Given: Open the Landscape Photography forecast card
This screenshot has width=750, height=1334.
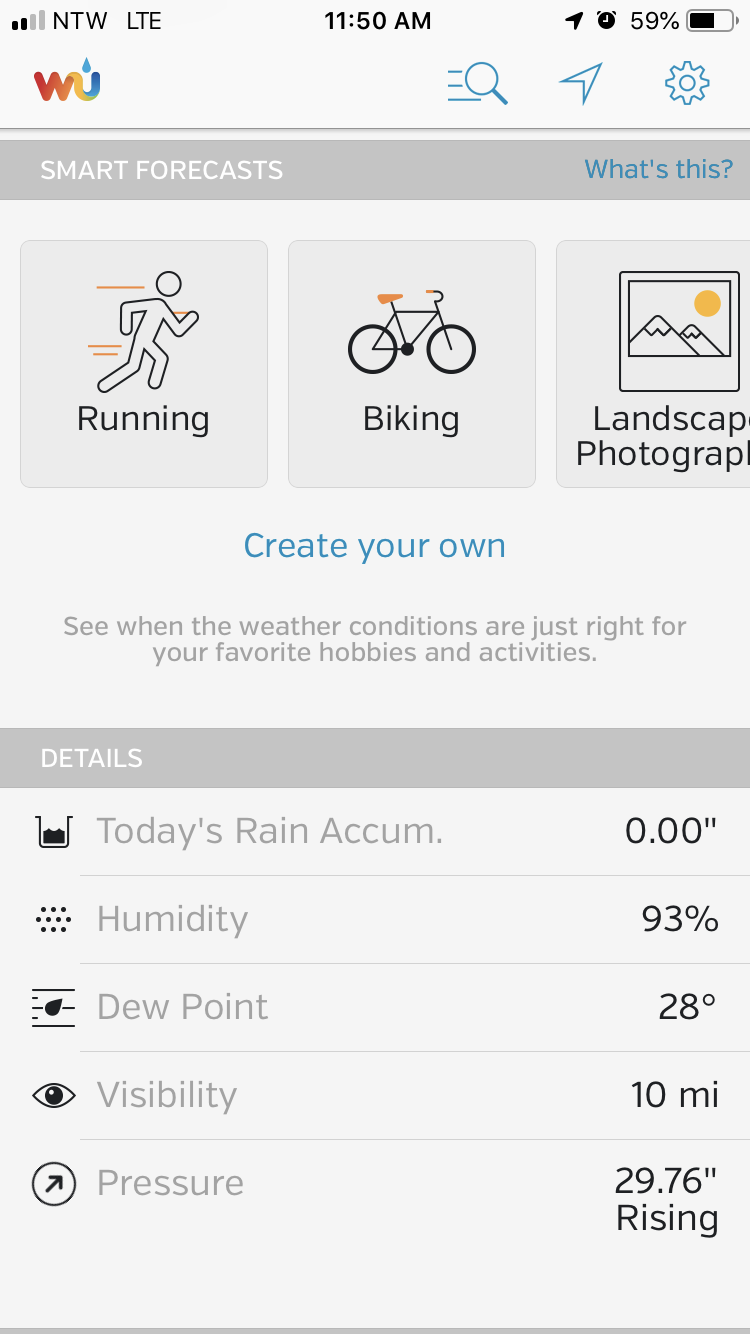Looking at the screenshot, I should tap(653, 364).
